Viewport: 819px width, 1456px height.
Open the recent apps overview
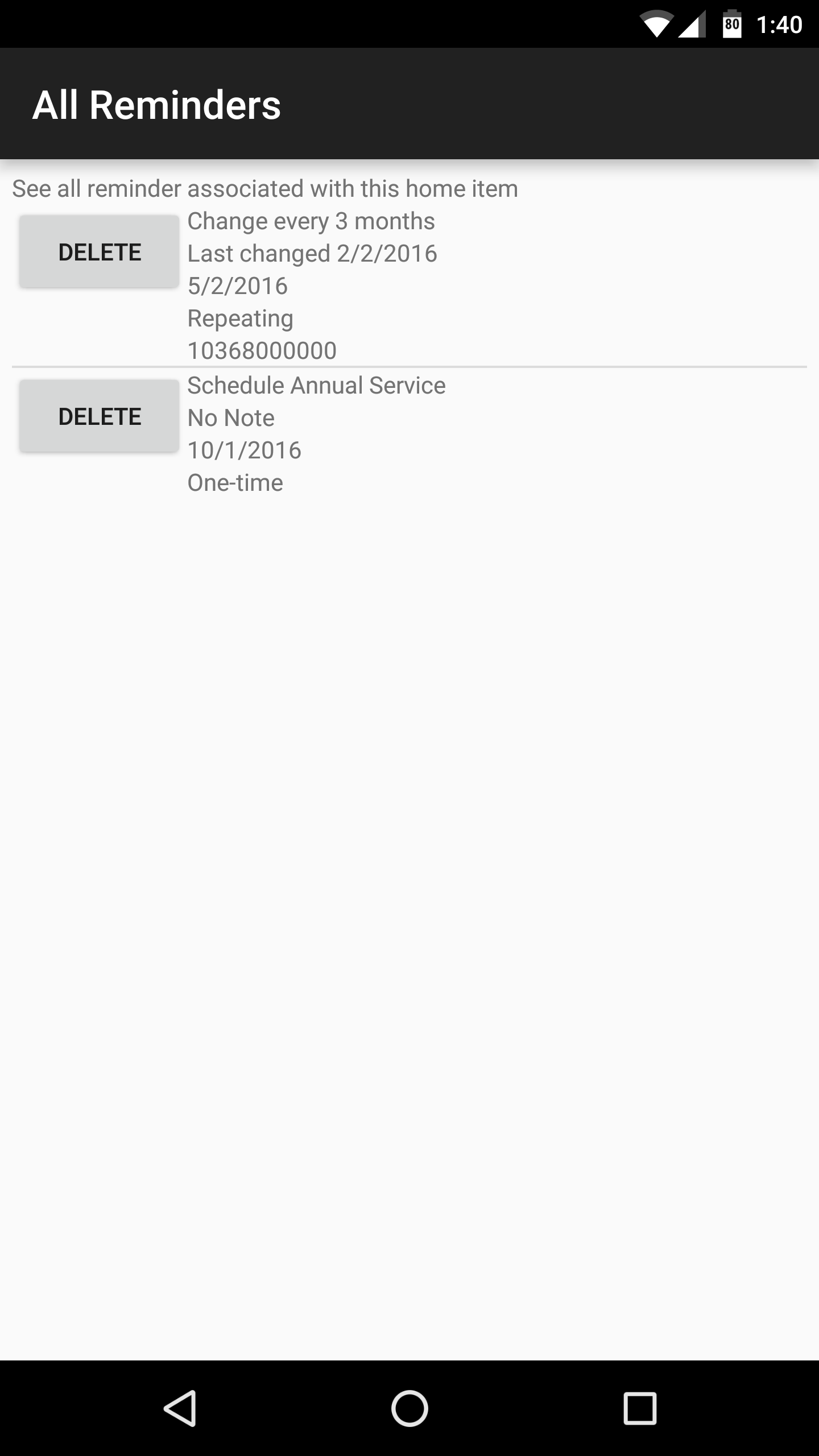(640, 1408)
